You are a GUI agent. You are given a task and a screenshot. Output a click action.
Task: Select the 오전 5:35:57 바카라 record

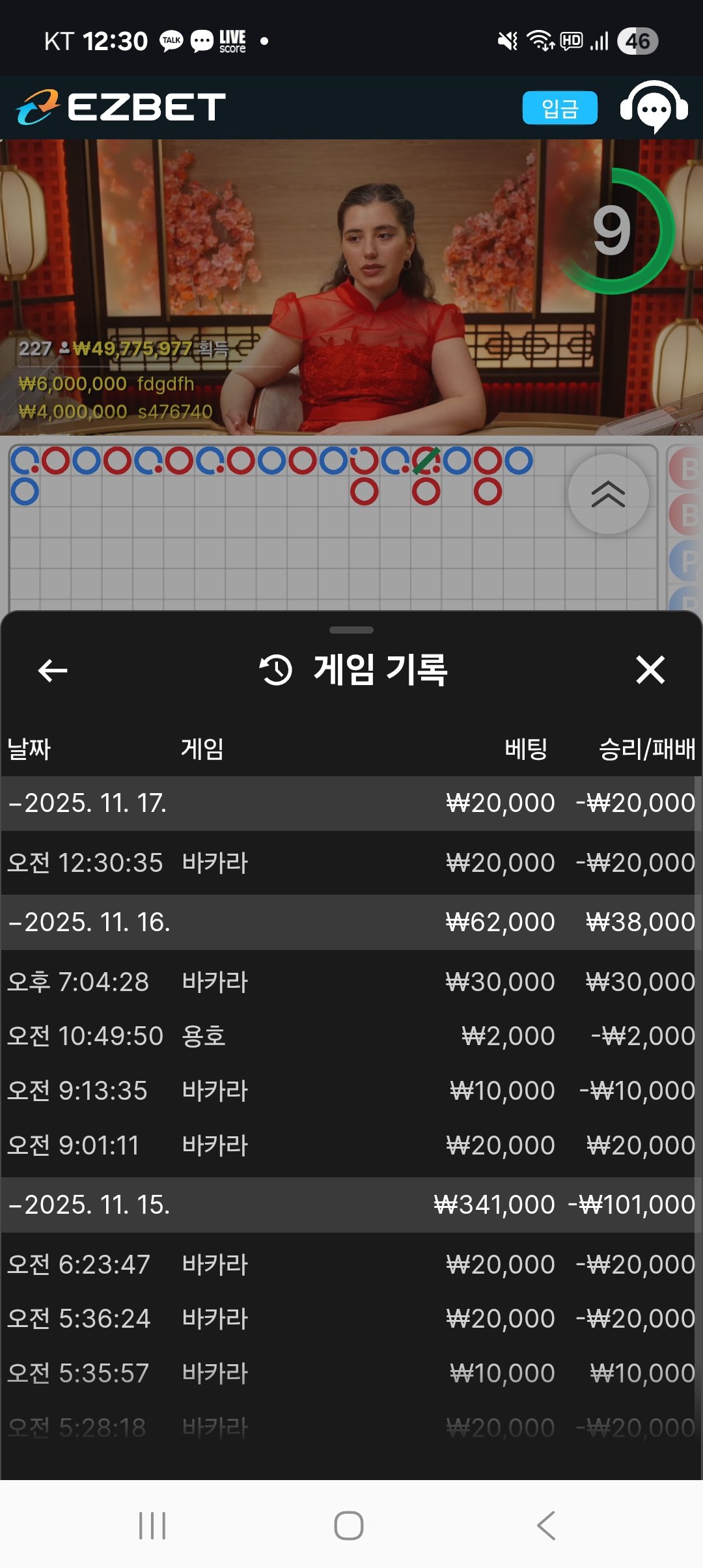pos(351,1373)
